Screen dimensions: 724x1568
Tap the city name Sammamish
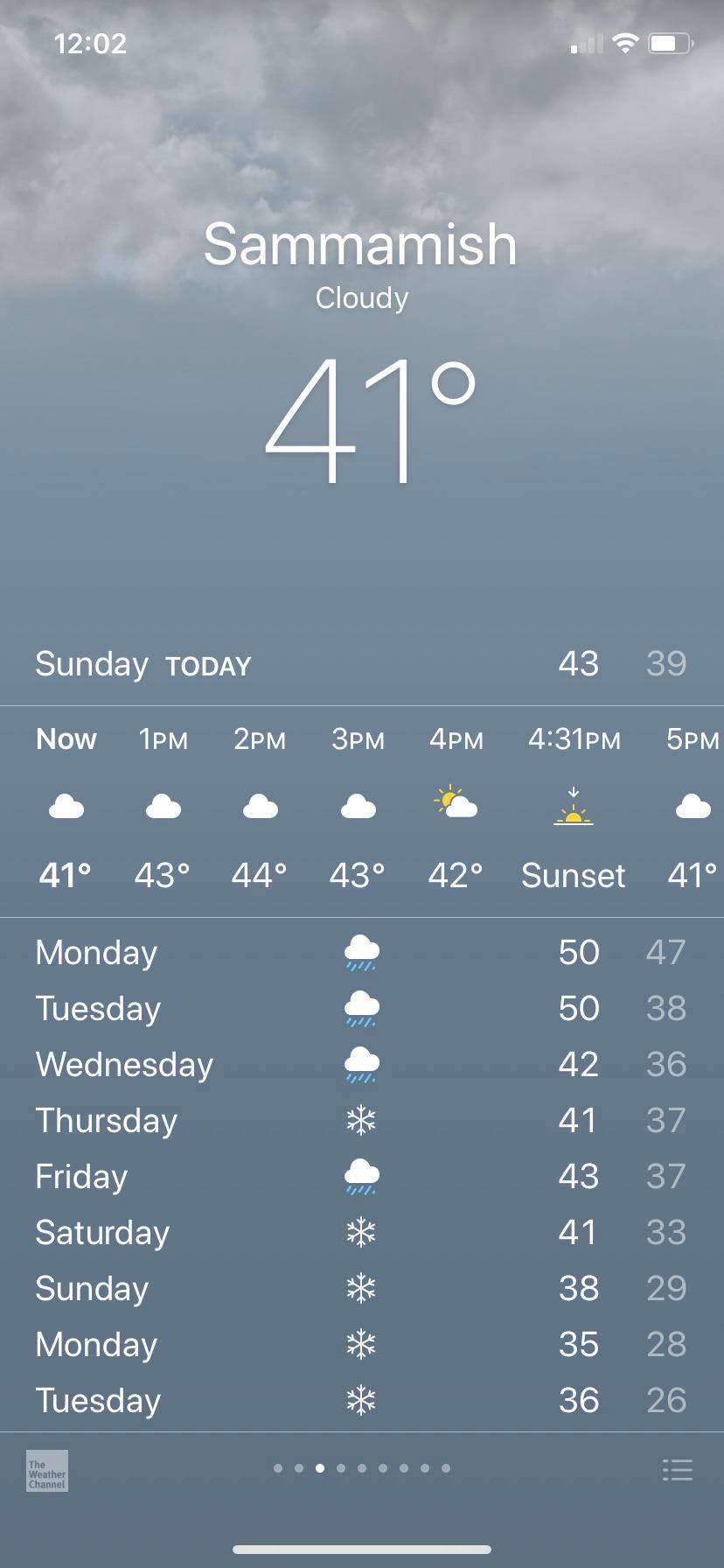[x=362, y=245]
